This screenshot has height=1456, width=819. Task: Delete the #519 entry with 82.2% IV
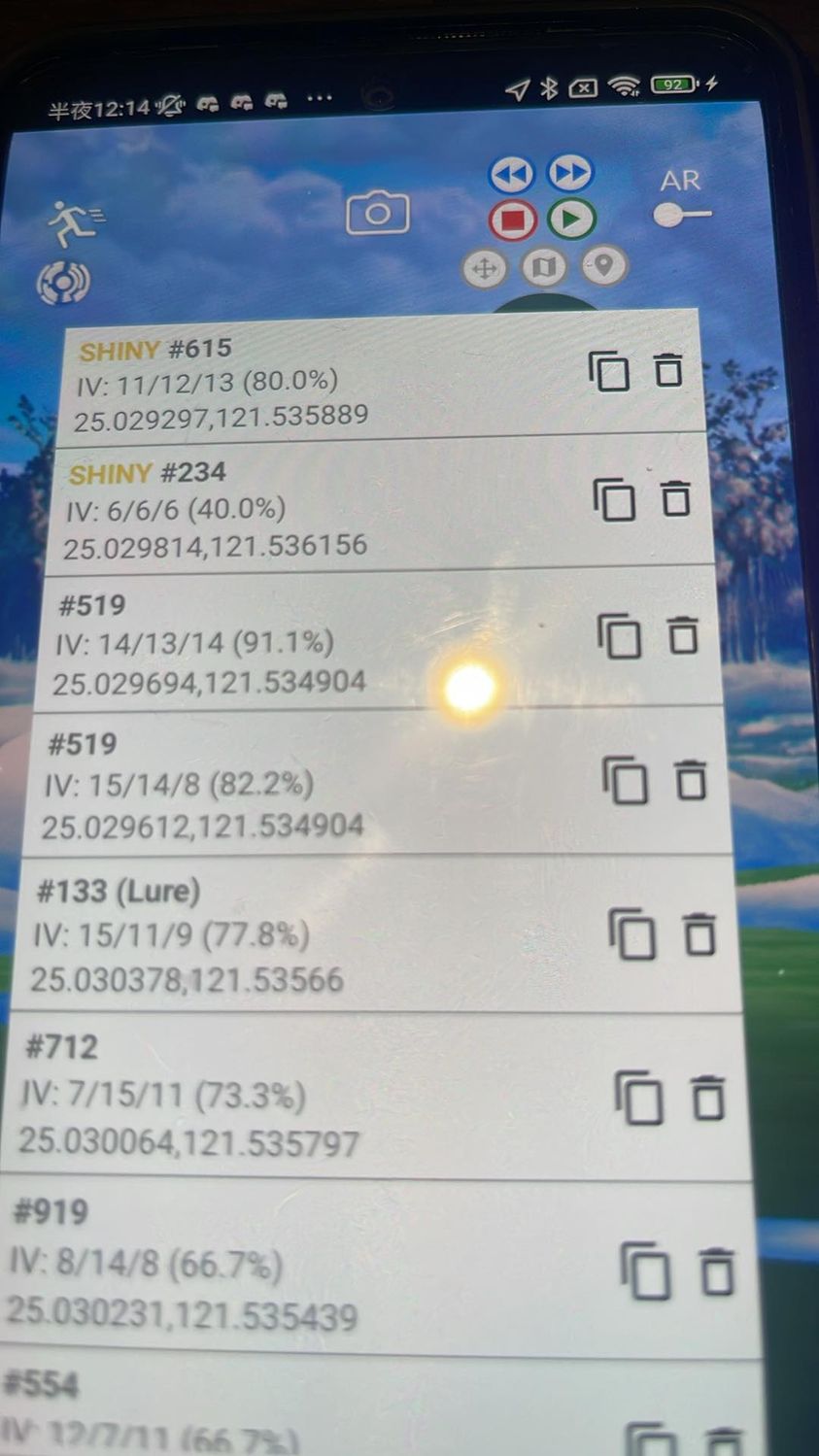(691, 780)
